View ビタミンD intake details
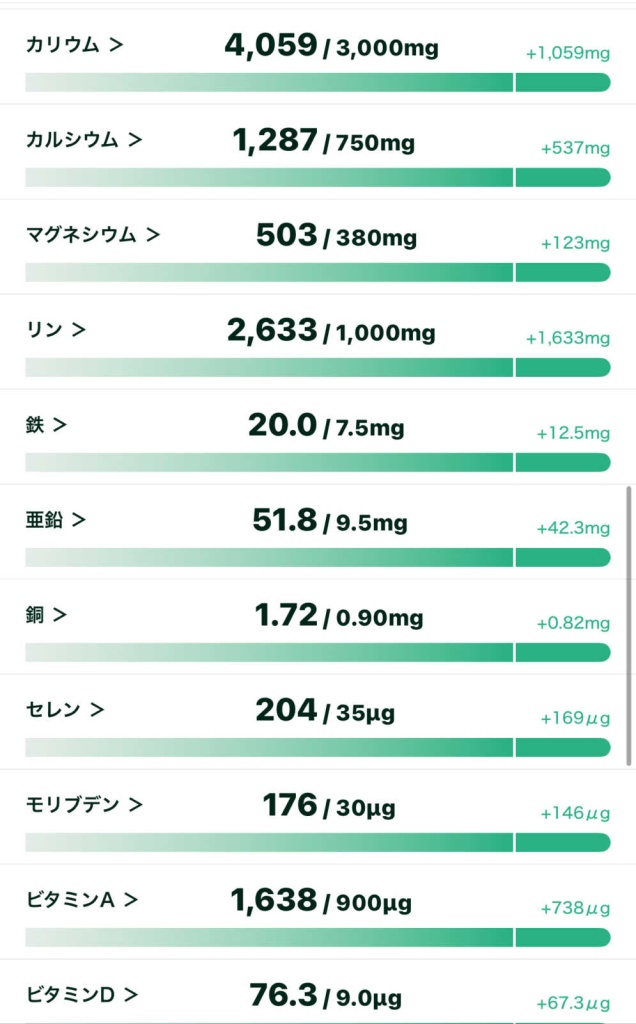 (82, 995)
